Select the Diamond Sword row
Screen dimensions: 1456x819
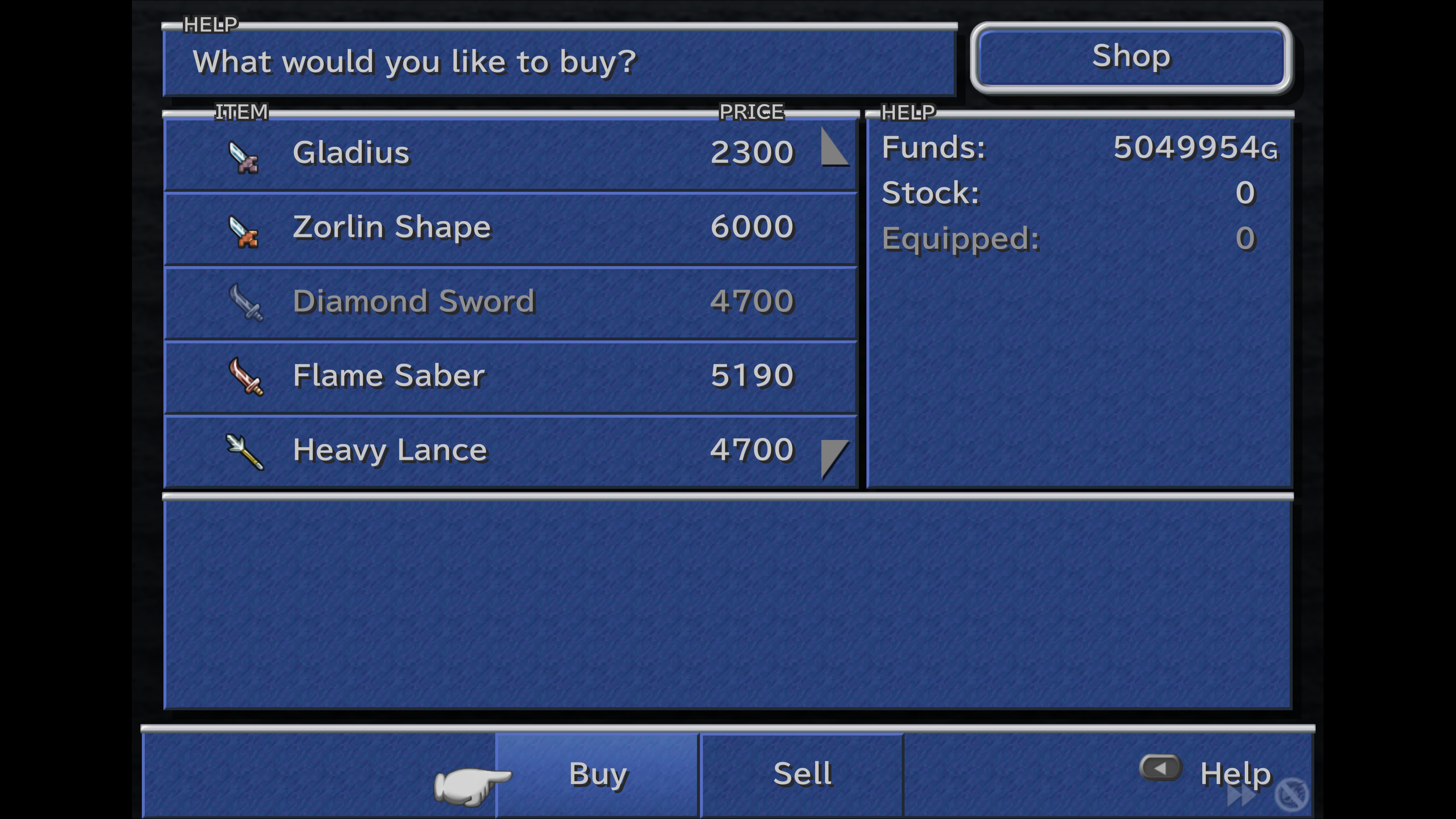coord(509,302)
